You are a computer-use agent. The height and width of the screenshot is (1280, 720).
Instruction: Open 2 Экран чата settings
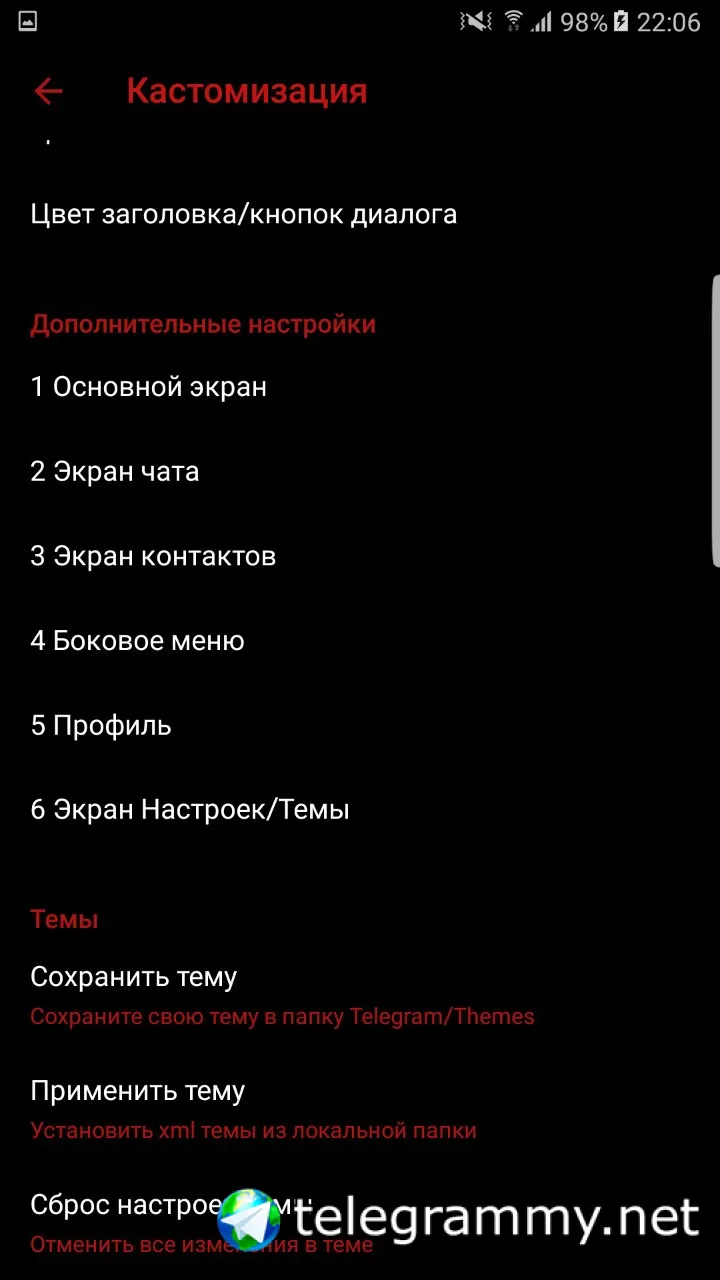[114, 472]
